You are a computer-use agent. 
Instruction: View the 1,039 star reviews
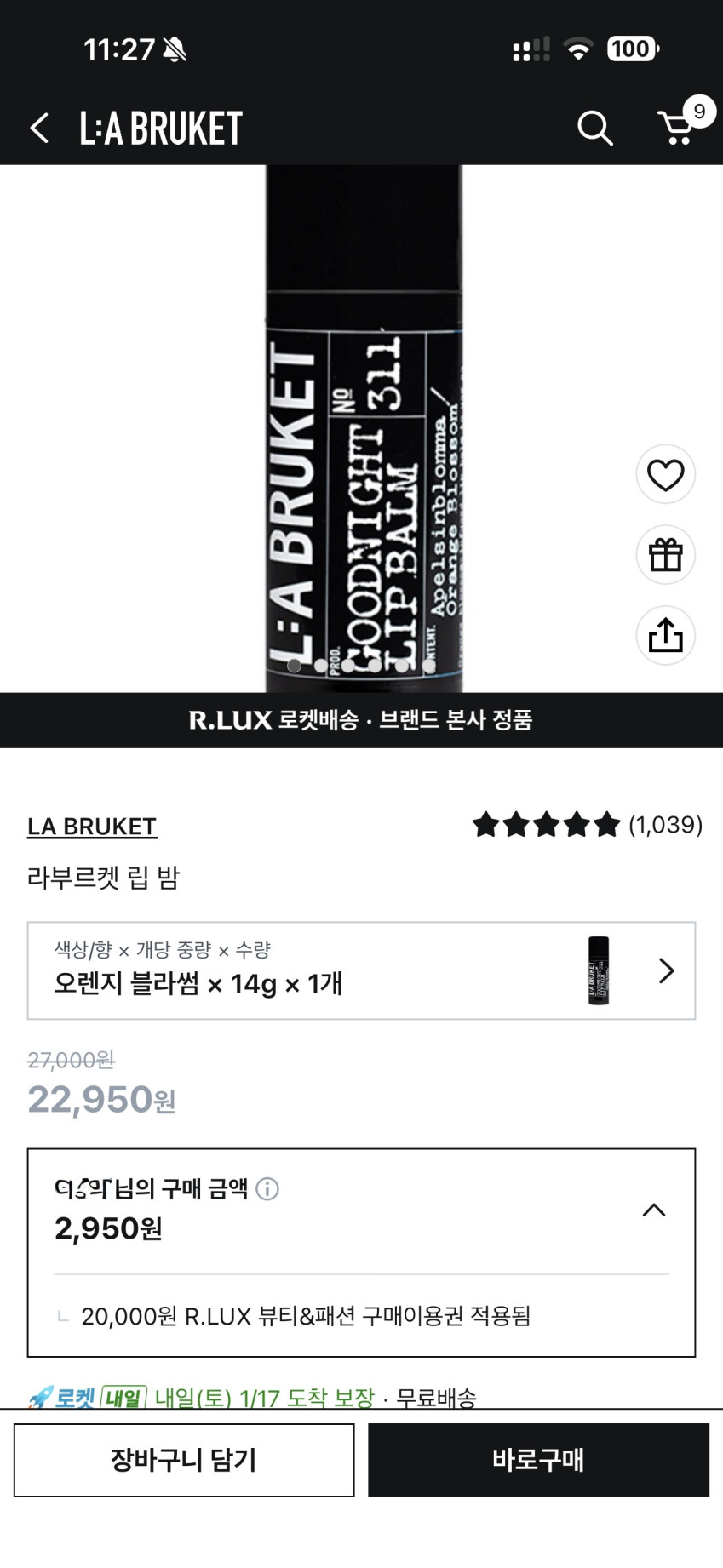(x=588, y=824)
